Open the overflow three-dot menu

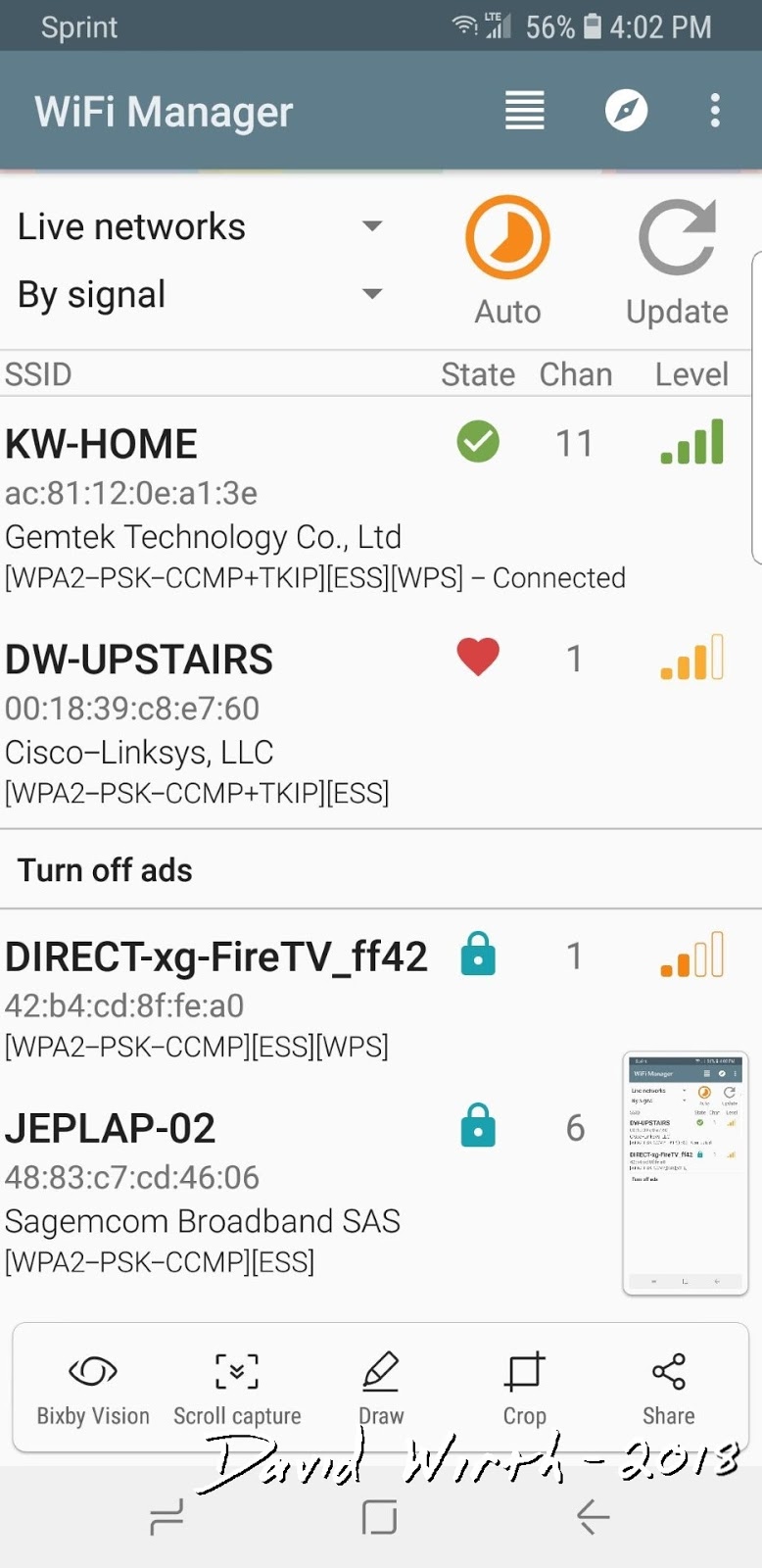pos(714,111)
